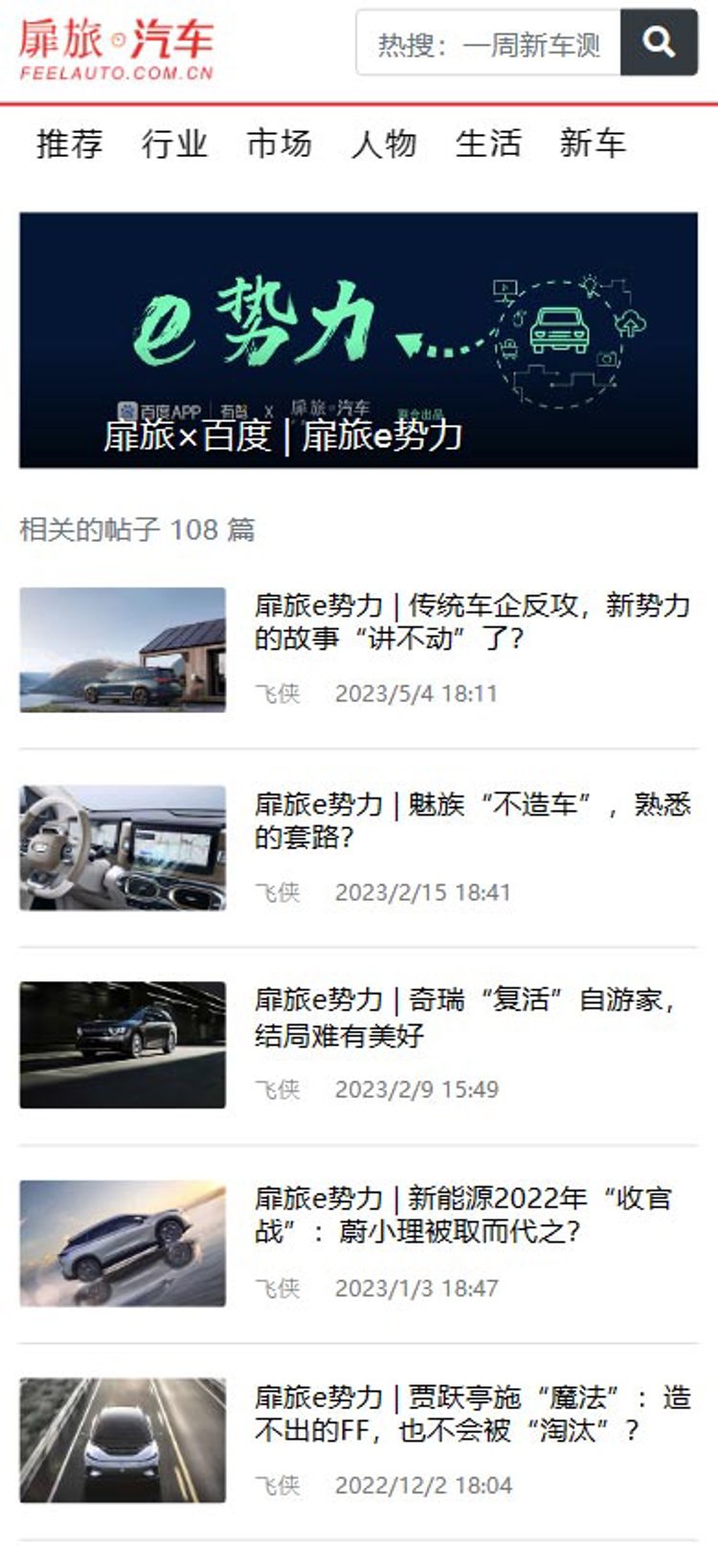Open the 扉旅×百度 e势力 banner
This screenshot has width=718, height=1568.
[358, 340]
